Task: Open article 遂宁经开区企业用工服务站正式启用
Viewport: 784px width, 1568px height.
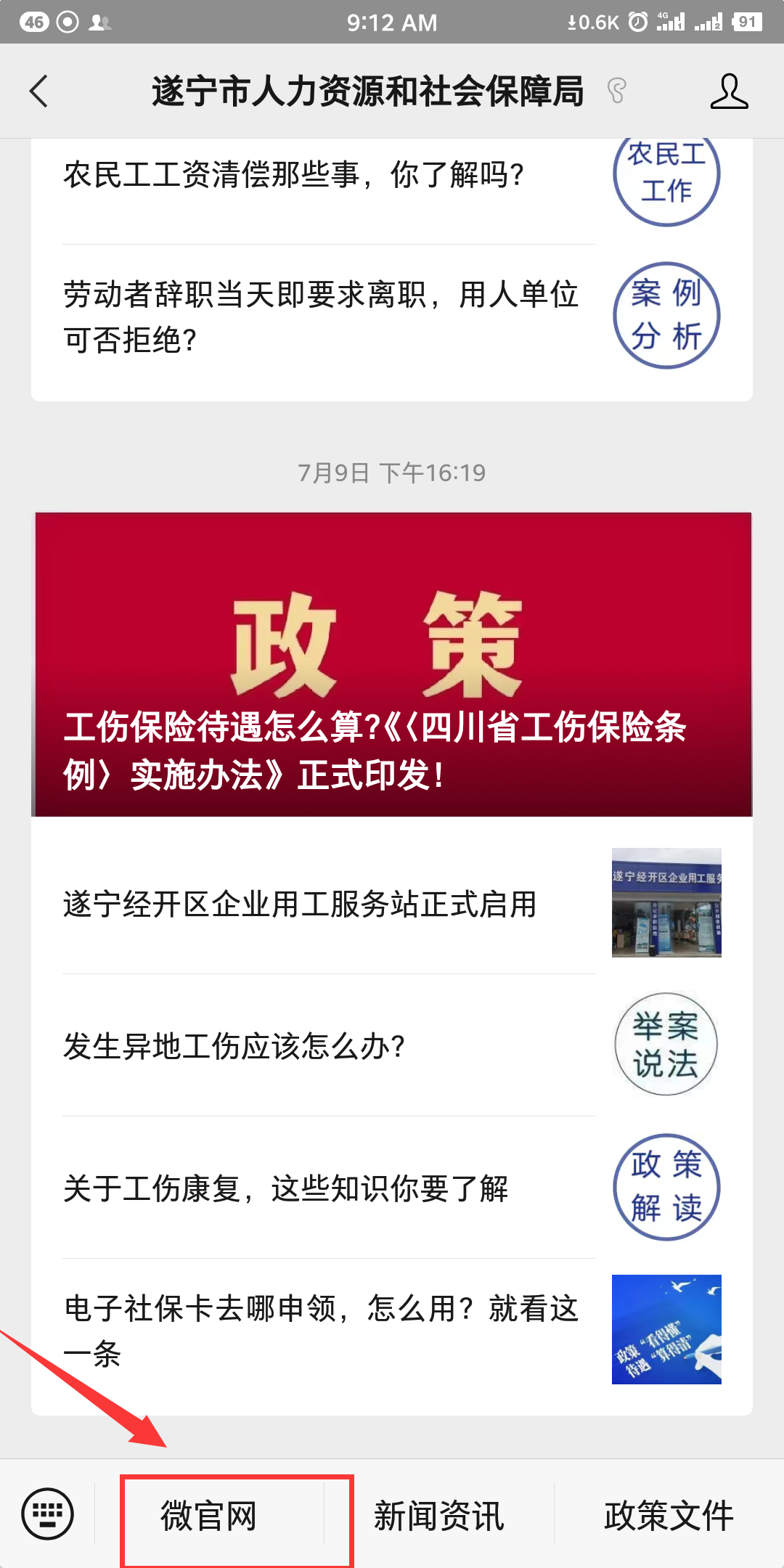Action: pos(299,905)
